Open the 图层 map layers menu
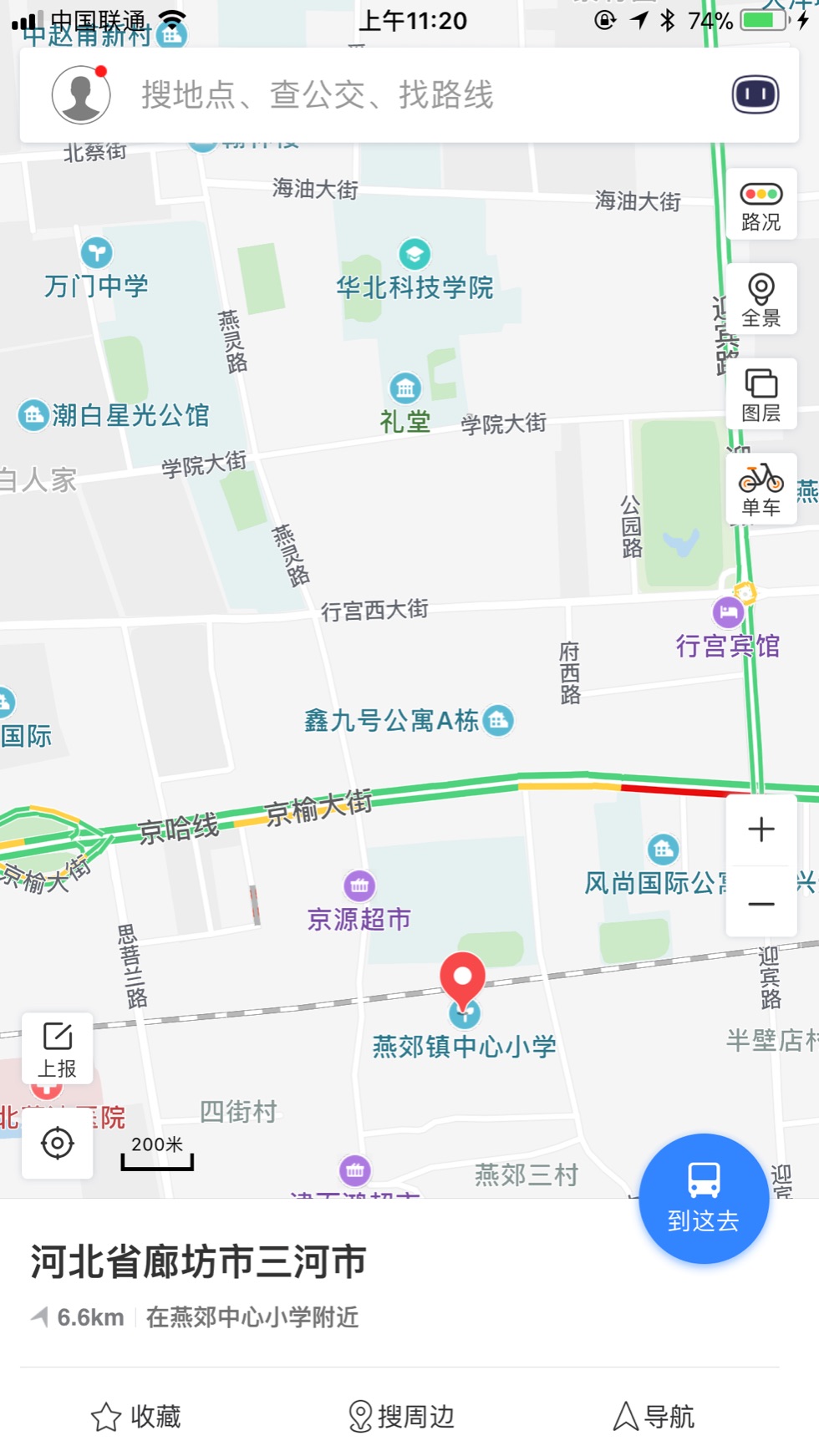Image resolution: width=819 pixels, height=1456 pixels. click(760, 395)
